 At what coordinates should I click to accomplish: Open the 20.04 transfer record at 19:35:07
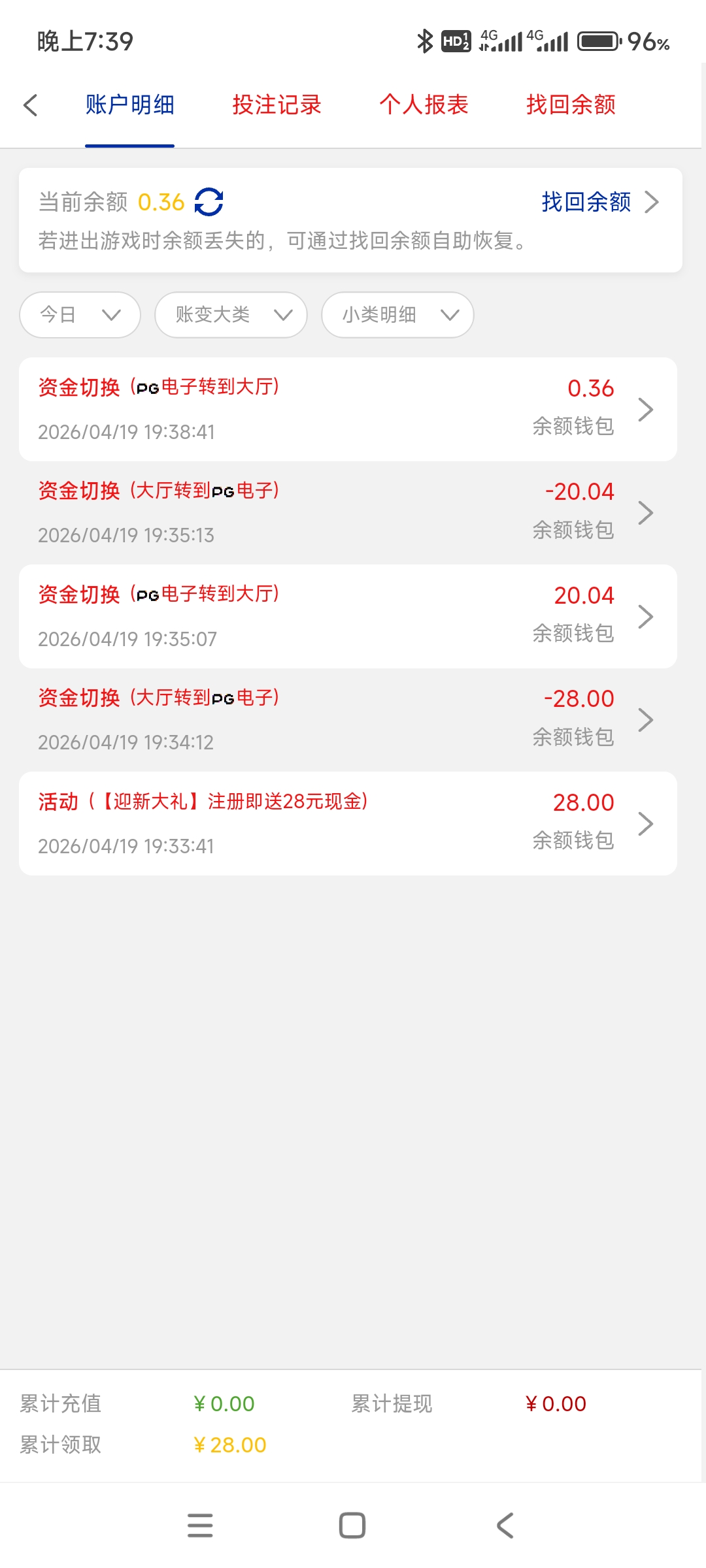click(348, 616)
